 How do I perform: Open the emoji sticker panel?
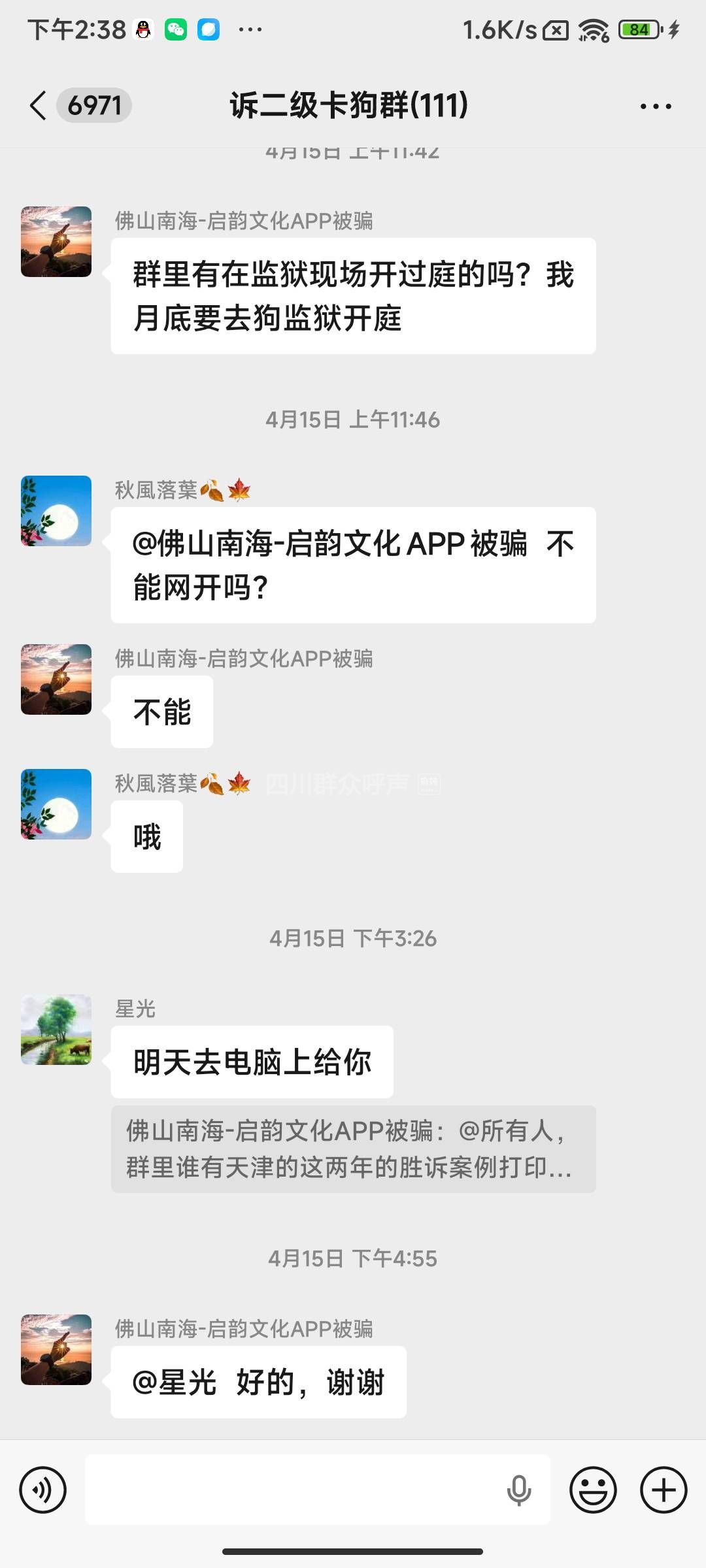pos(593,1490)
